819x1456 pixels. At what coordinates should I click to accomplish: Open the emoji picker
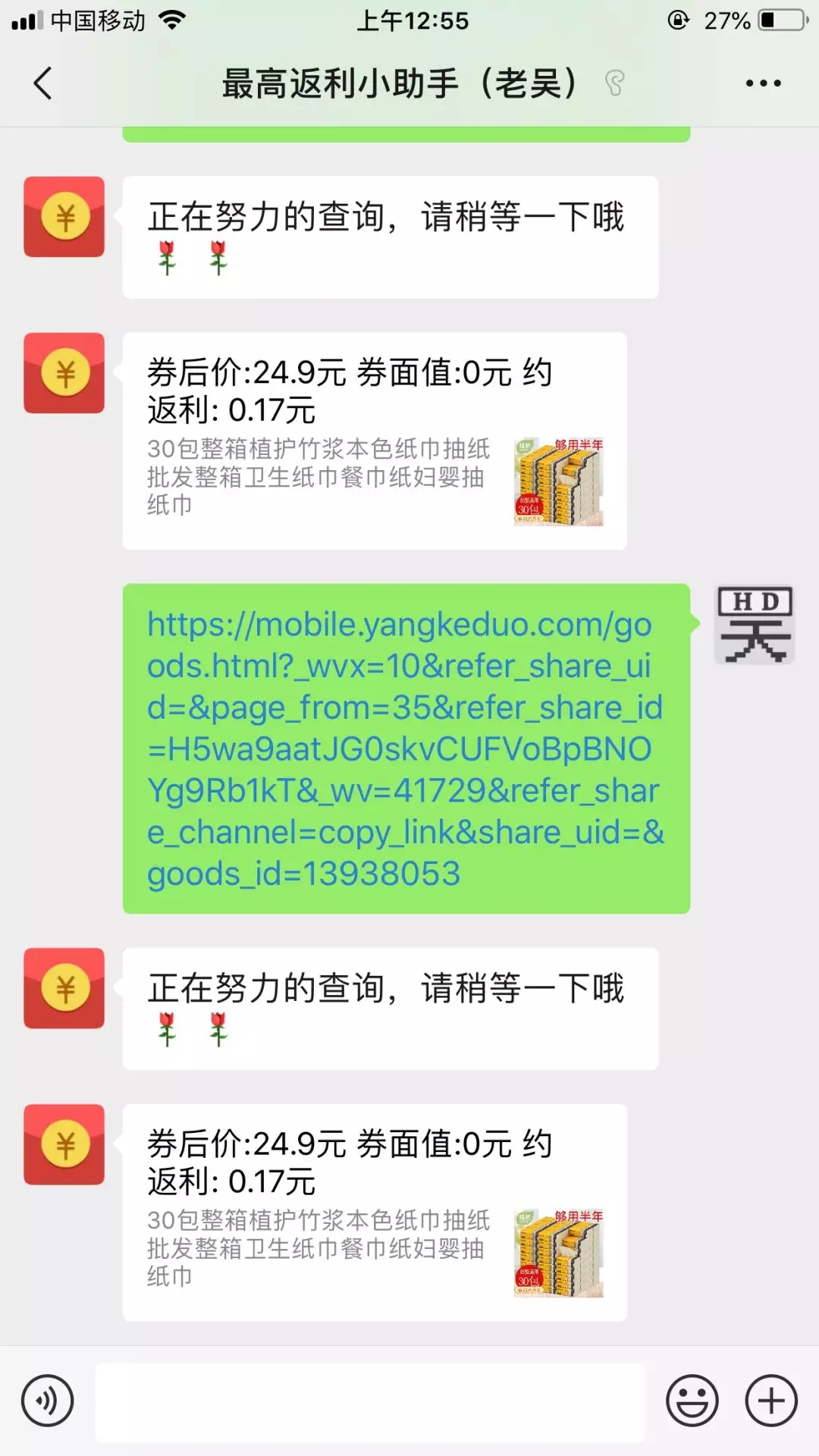[x=692, y=1401]
